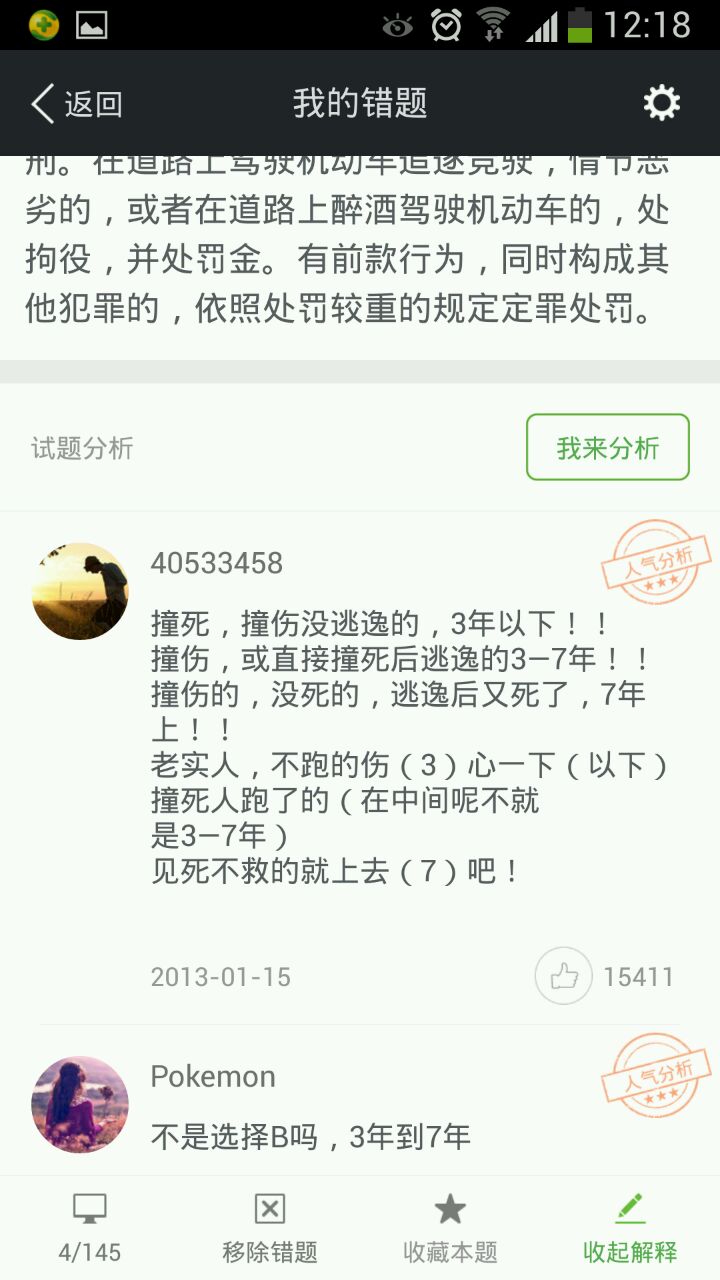View the profile picture of 40533458

tap(80, 591)
